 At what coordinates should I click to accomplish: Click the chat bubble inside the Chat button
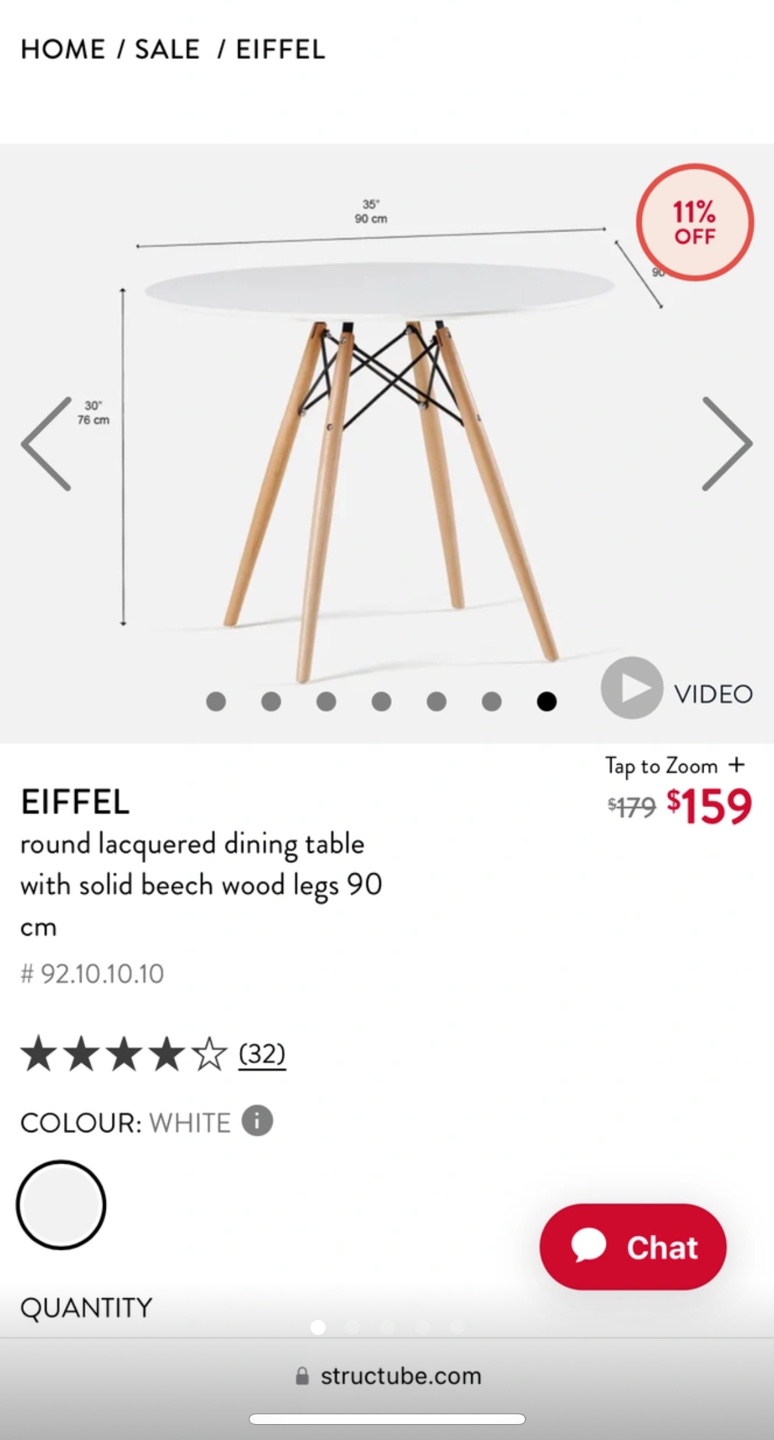[590, 1245]
